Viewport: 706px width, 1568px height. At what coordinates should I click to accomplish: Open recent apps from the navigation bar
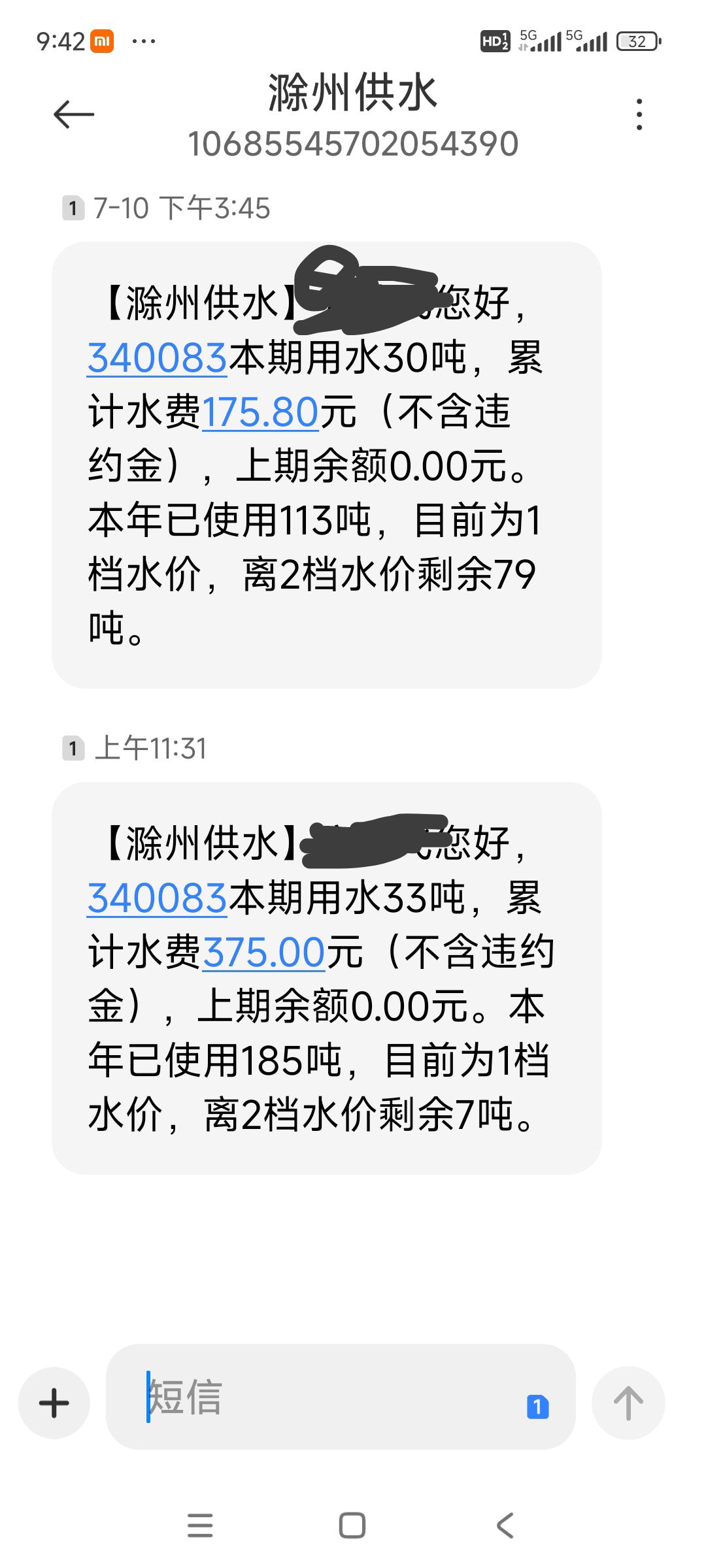pyautogui.click(x=200, y=1526)
